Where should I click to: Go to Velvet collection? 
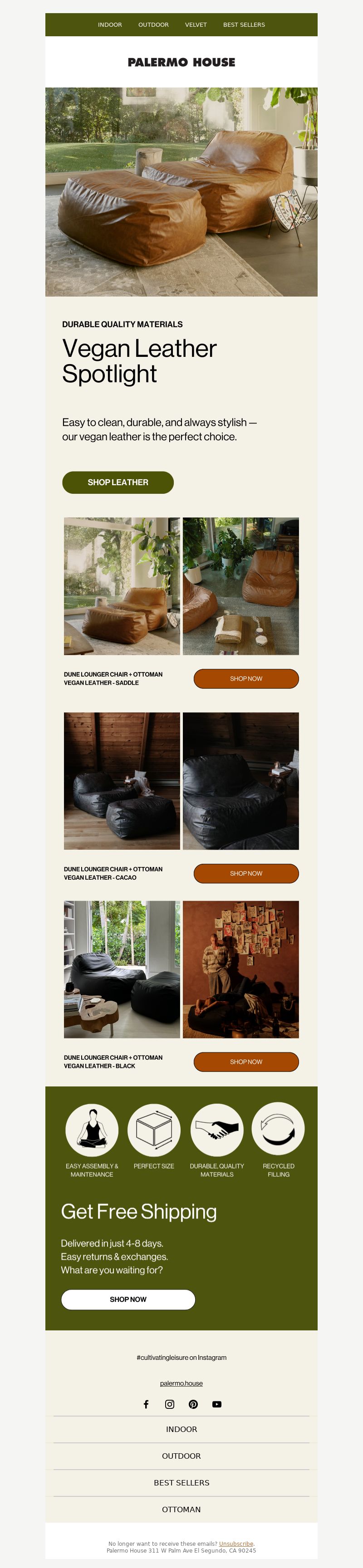click(196, 25)
